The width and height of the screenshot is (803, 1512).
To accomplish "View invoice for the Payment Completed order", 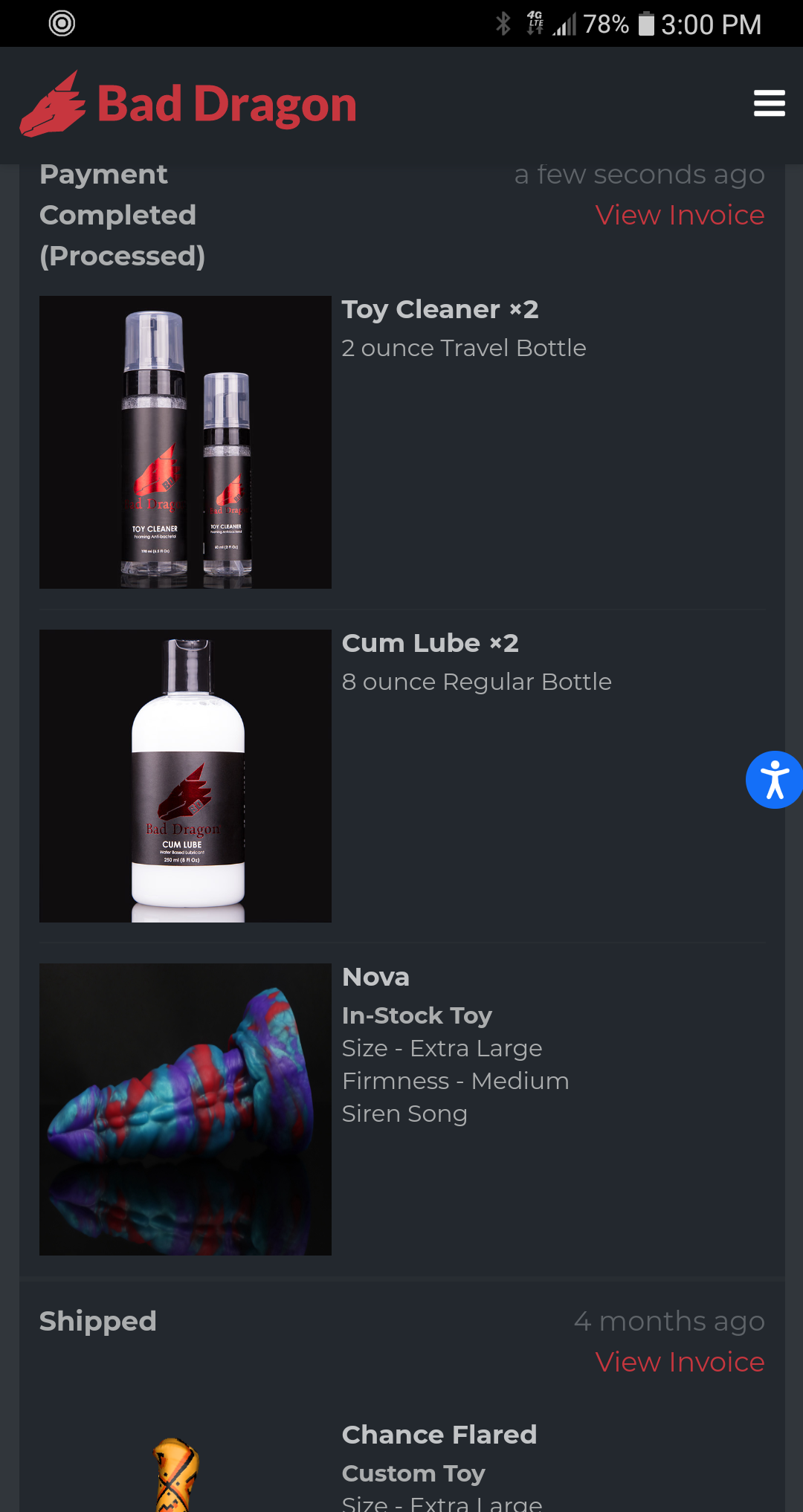I will click(679, 216).
